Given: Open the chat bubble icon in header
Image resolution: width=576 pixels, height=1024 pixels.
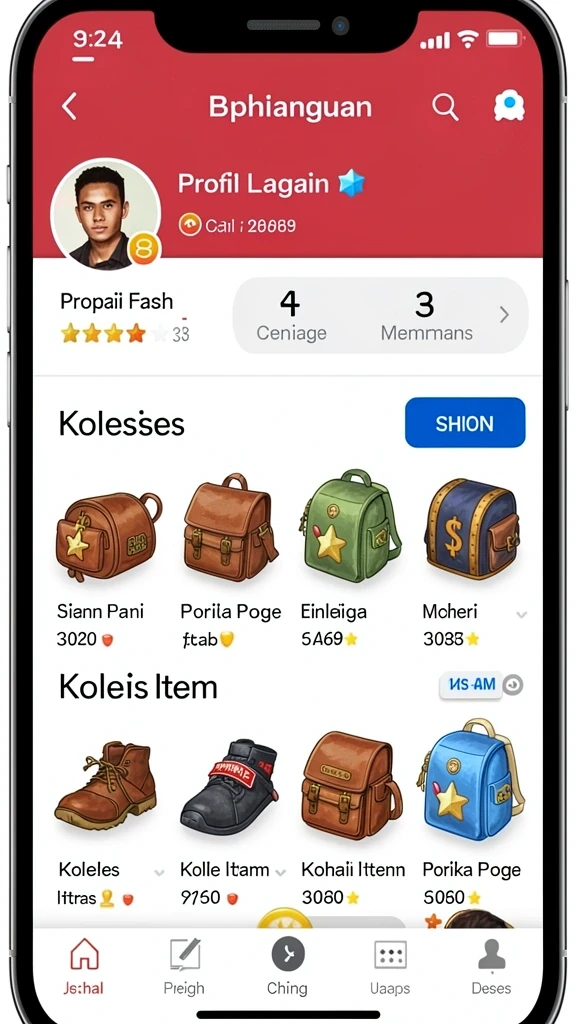Looking at the screenshot, I should 509,106.
